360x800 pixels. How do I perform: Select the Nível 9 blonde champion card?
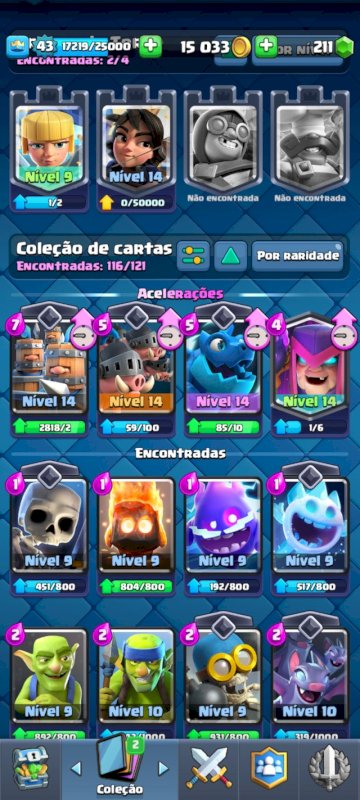click(x=49, y=150)
